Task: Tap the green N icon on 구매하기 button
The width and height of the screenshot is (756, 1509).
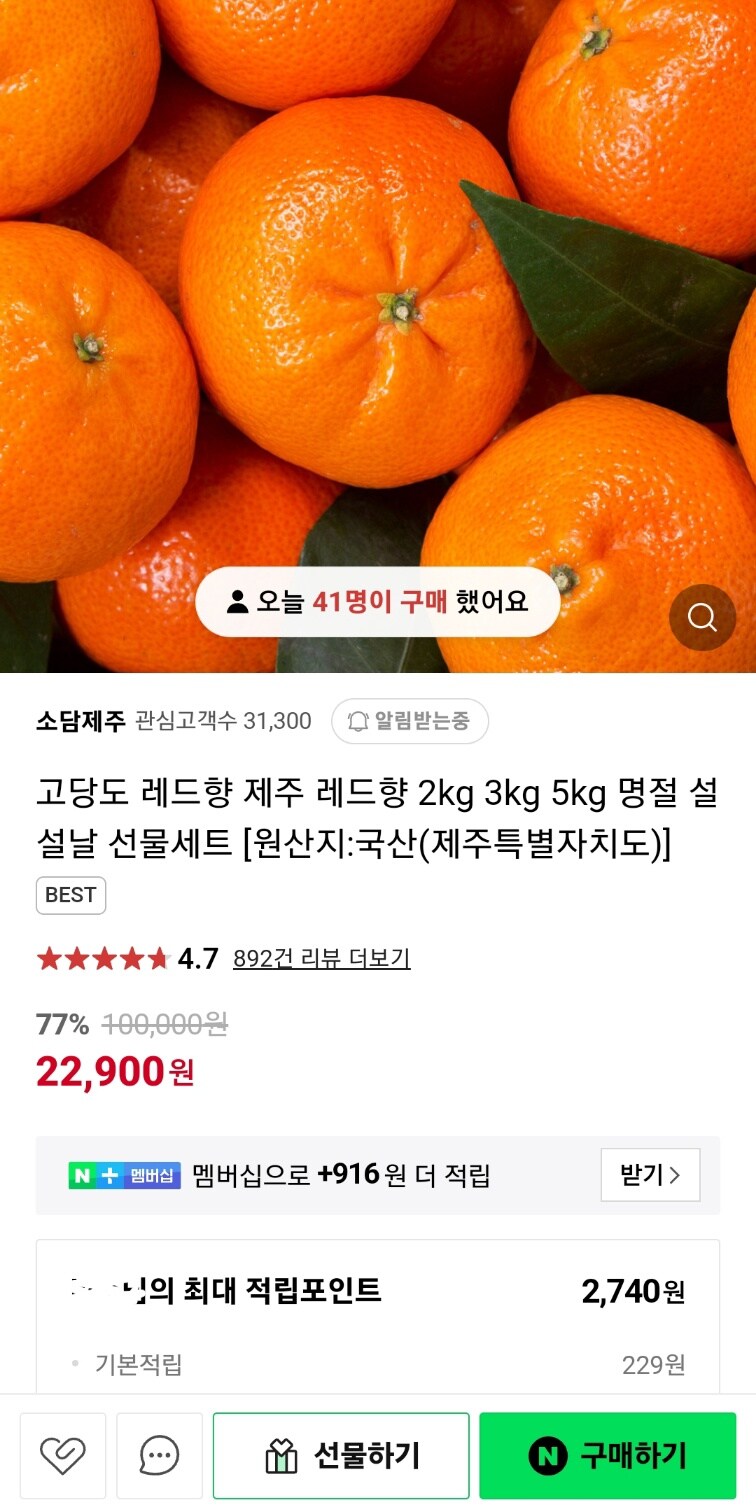Action: coord(546,1455)
